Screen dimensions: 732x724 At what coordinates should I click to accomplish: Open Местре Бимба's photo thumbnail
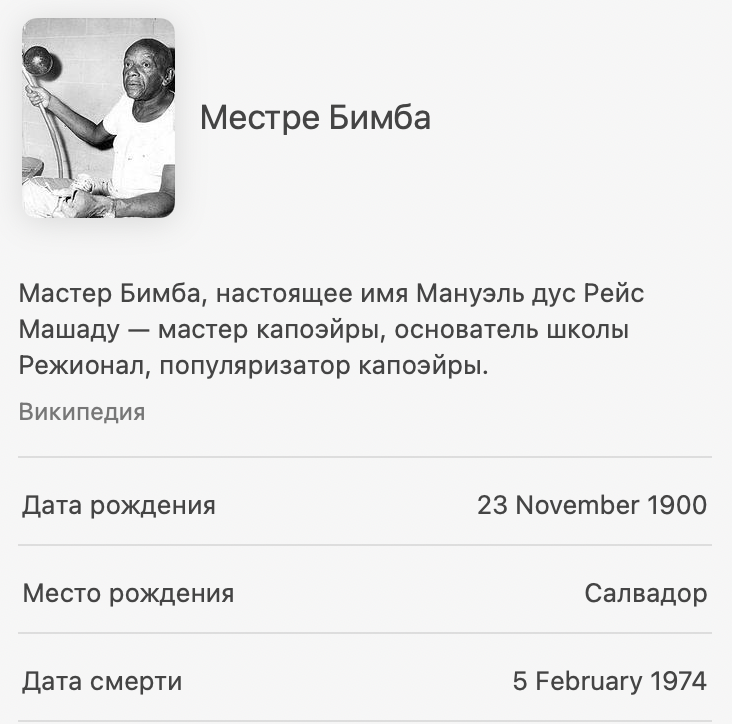pyautogui.click(x=98, y=118)
